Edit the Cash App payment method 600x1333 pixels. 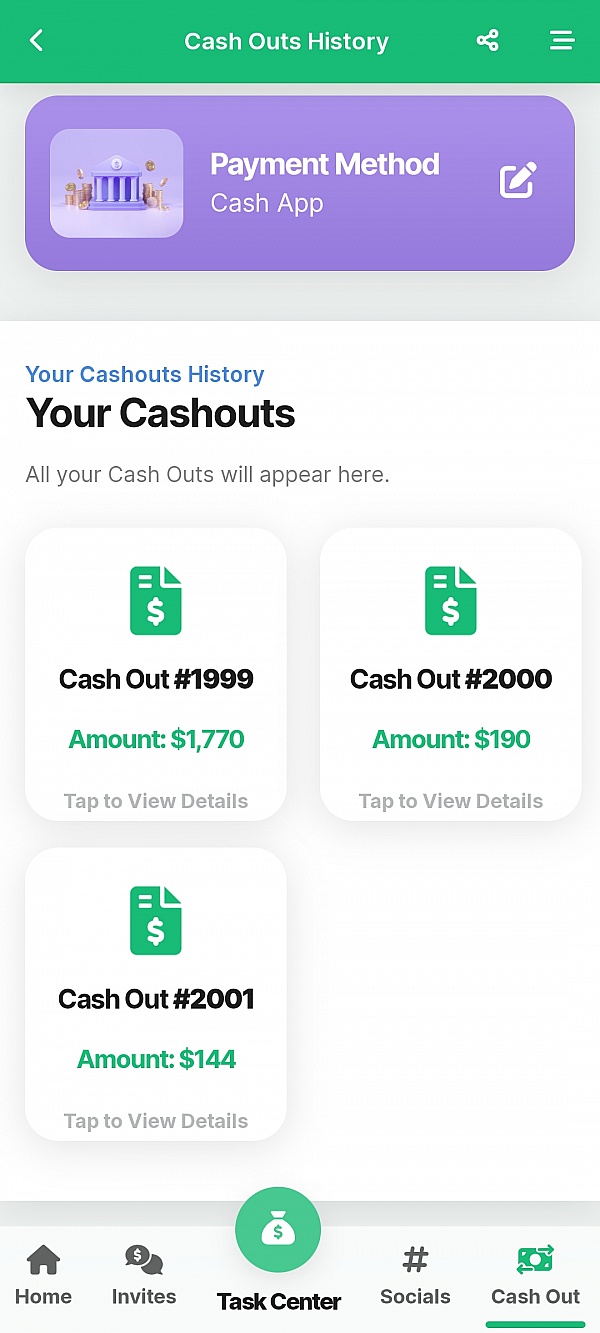[518, 180]
